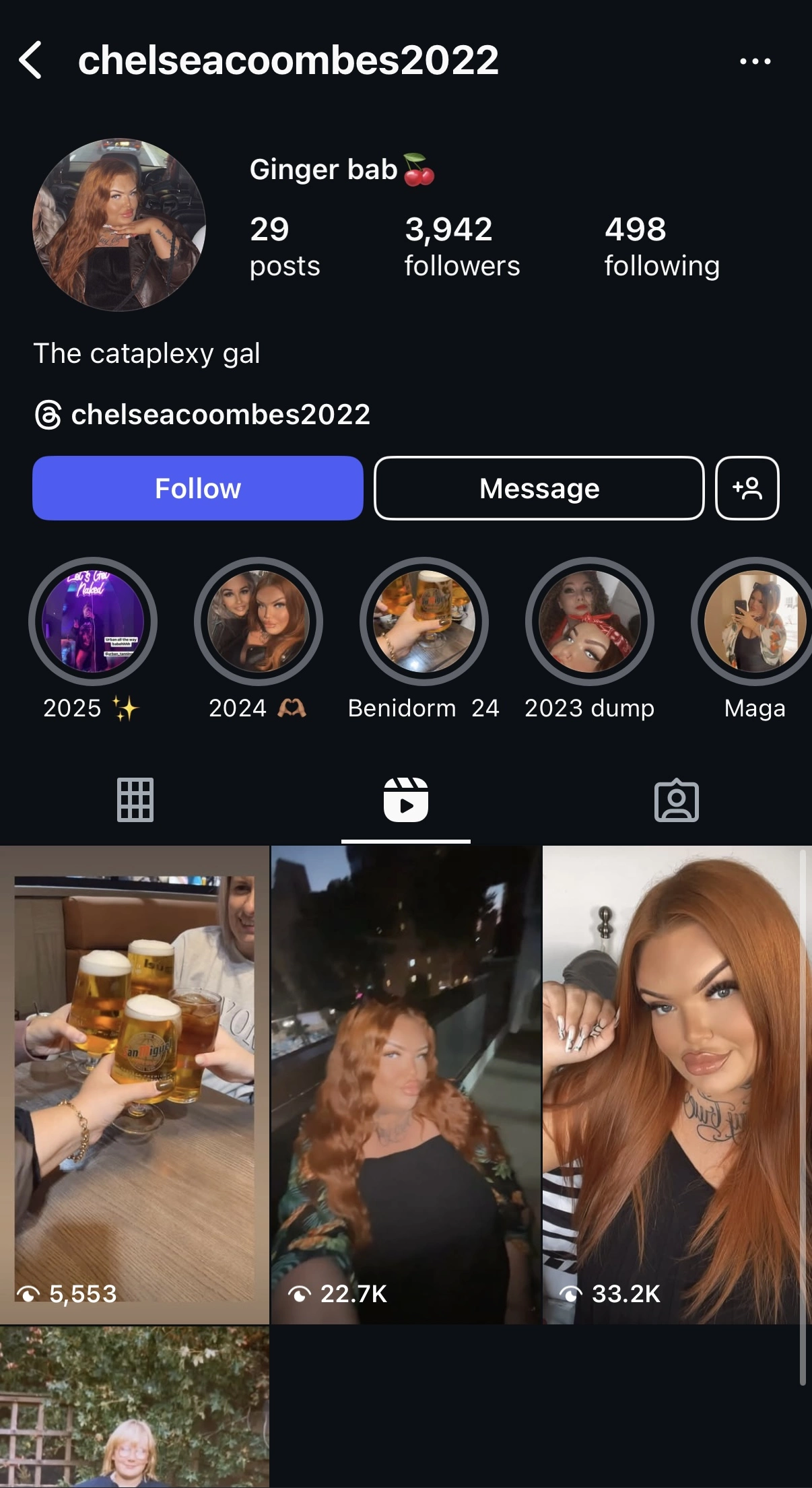This screenshot has width=812, height=1488.
Task: Play the reel with 22.7K views
Action: point(406,1084)
